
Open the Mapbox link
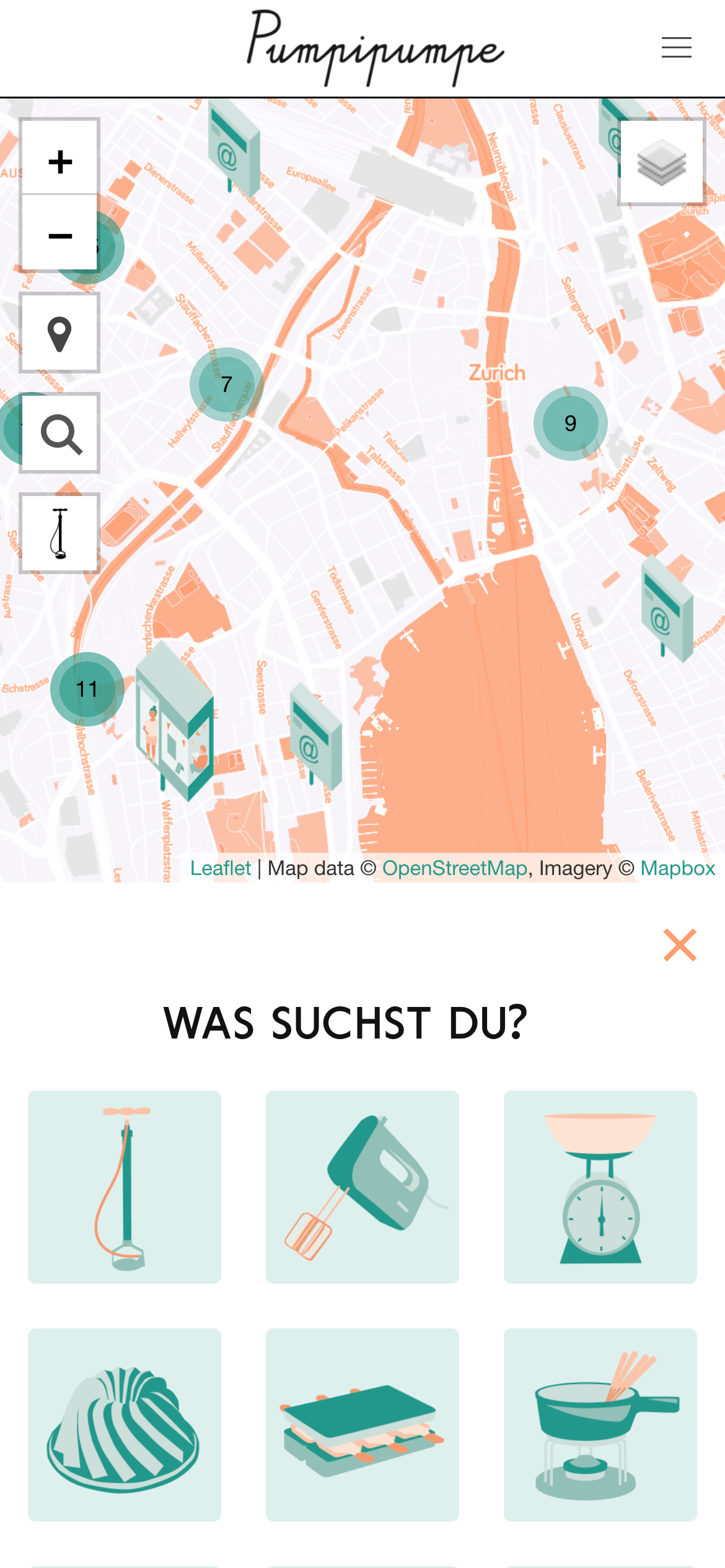click(x=677, y=868)
